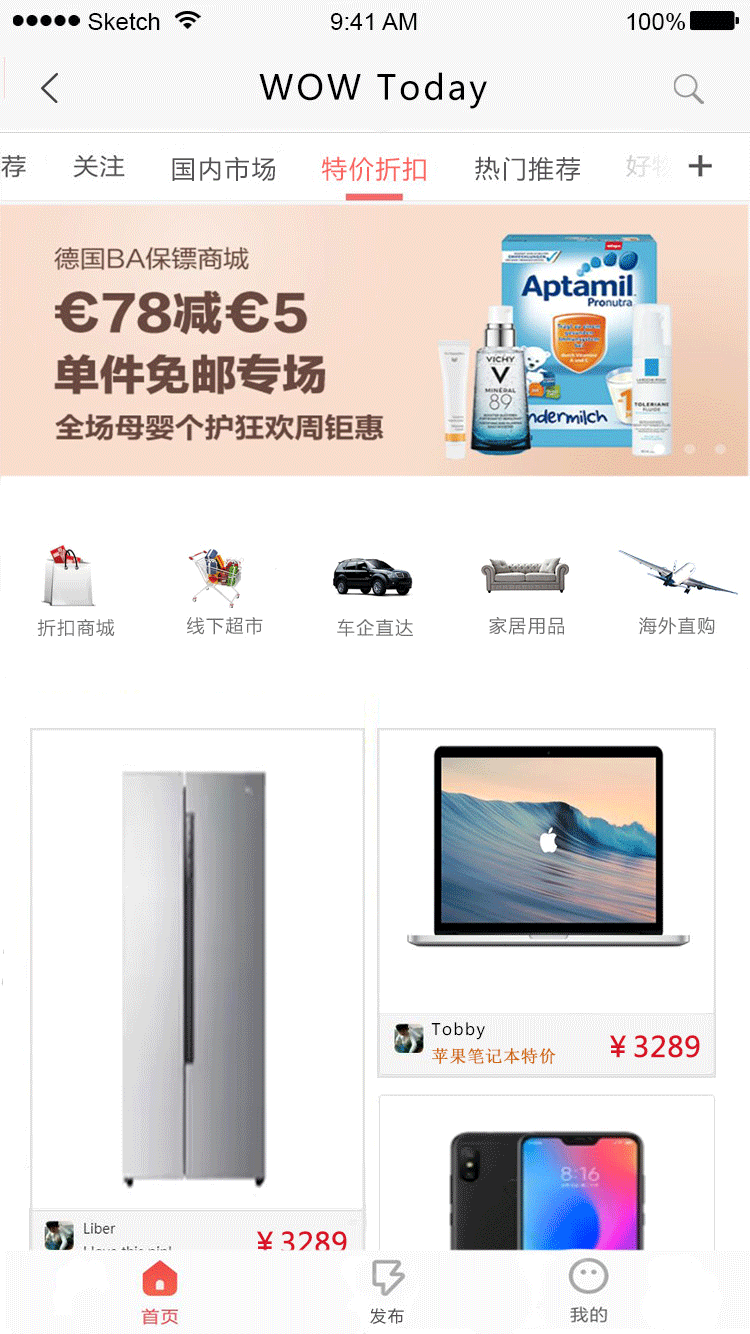This screenshot has width=750, height=1334.
Task: Switch to the 国内市场 tab
Action: point(223,169)
